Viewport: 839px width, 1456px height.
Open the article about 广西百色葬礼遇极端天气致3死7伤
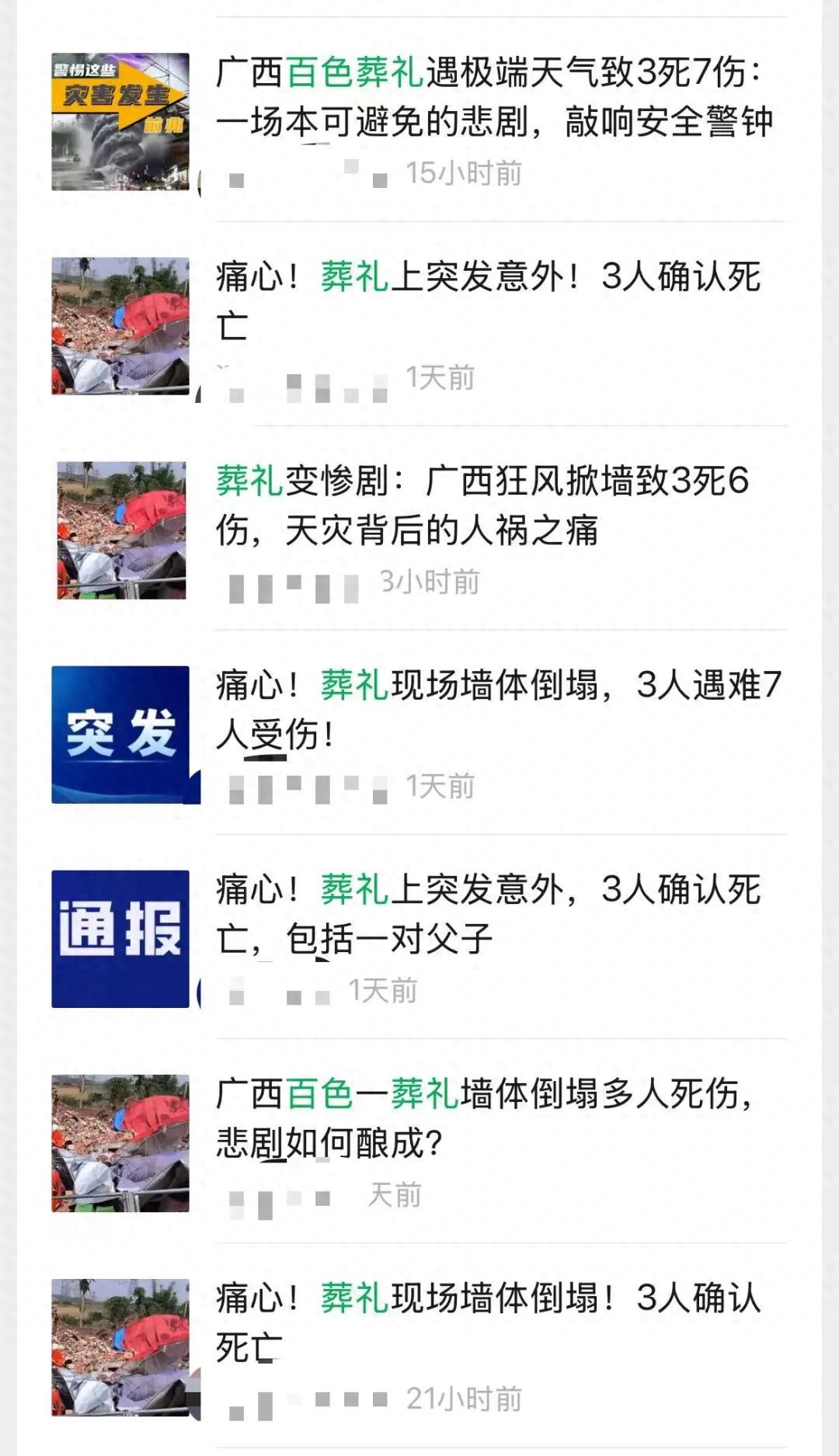click(494, 97)
